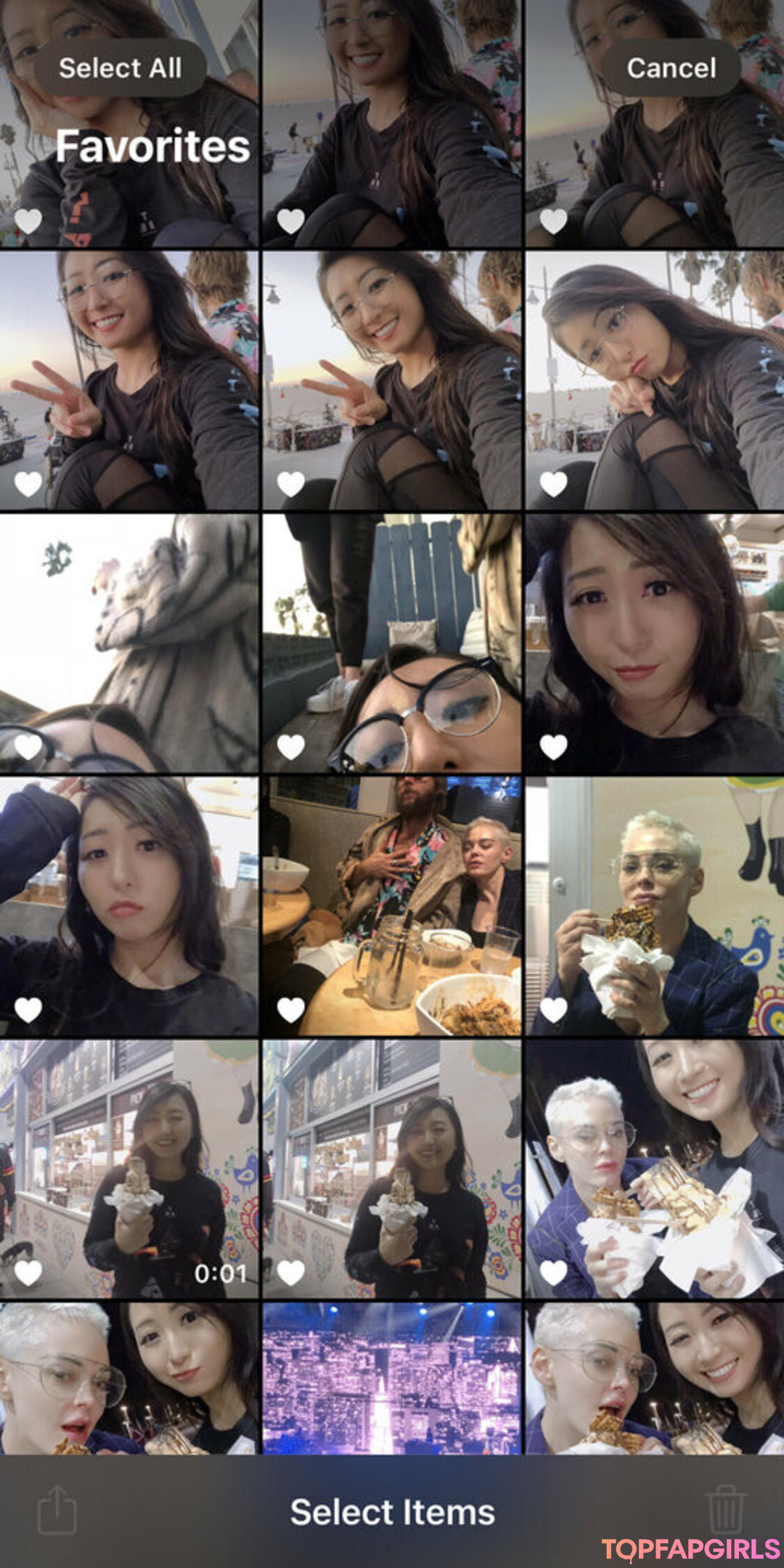Cancel selection mode

click(671, 68)
